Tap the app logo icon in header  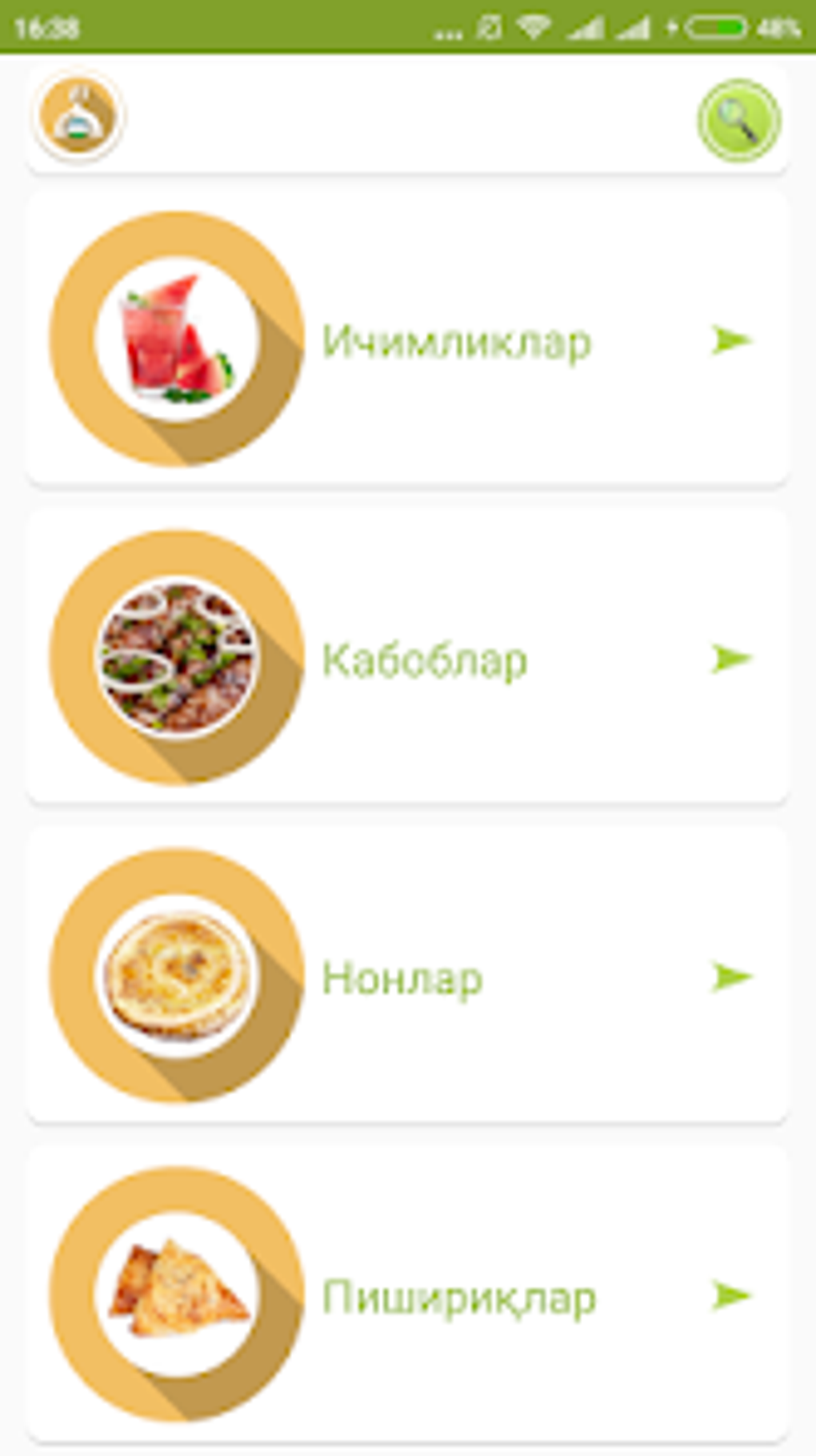pyautogui.click(x=78, y=117)
